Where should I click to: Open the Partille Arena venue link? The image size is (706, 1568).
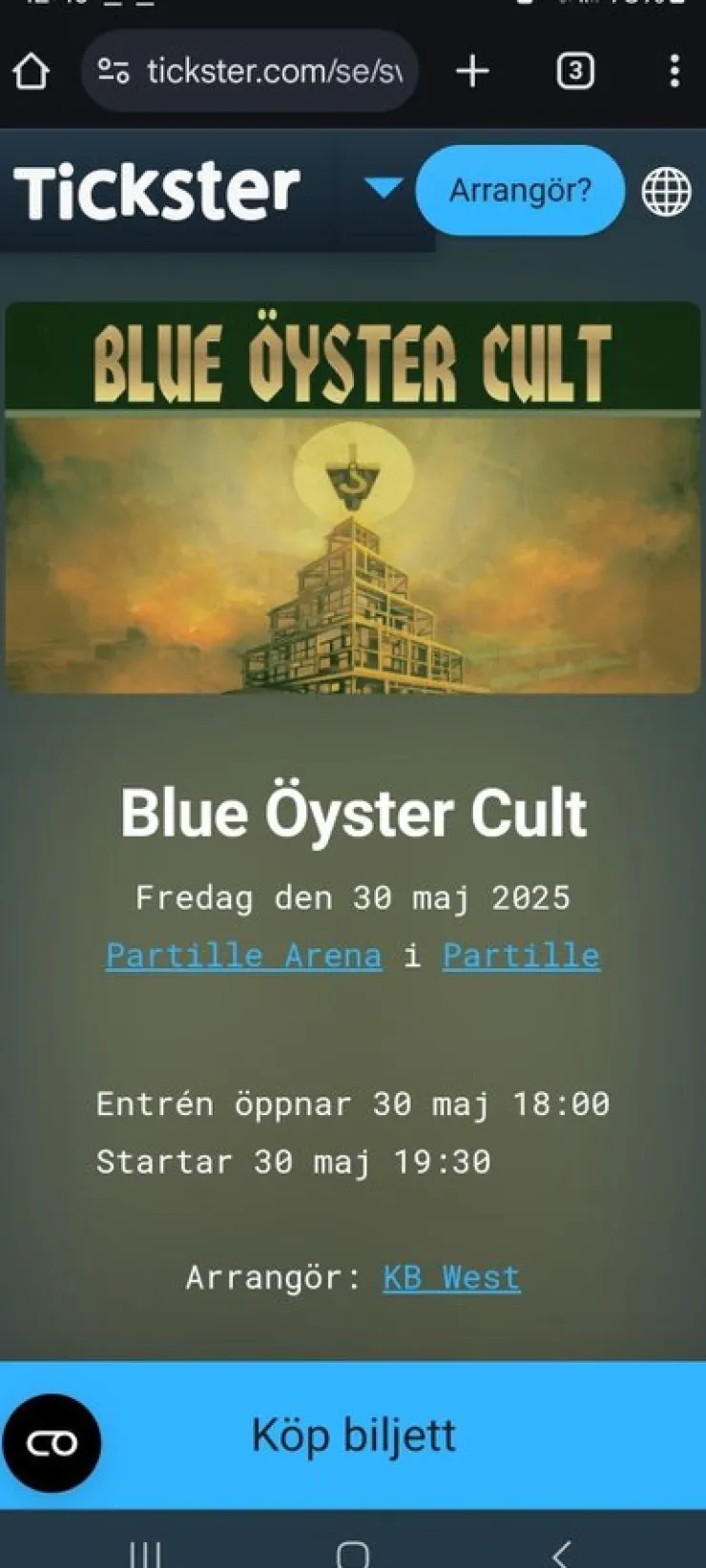[x=243, y=956]
